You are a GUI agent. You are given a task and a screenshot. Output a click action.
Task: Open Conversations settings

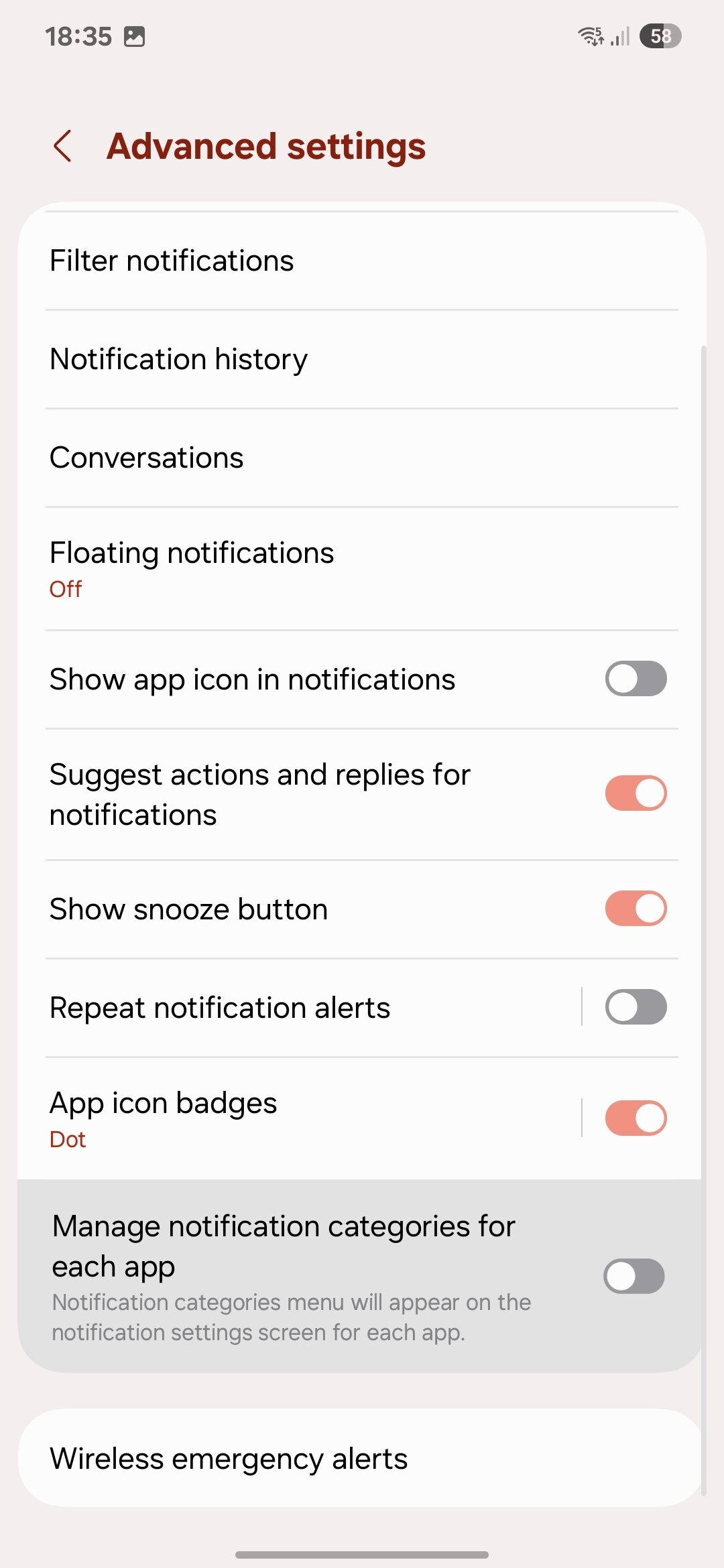(x=362, y=458)
